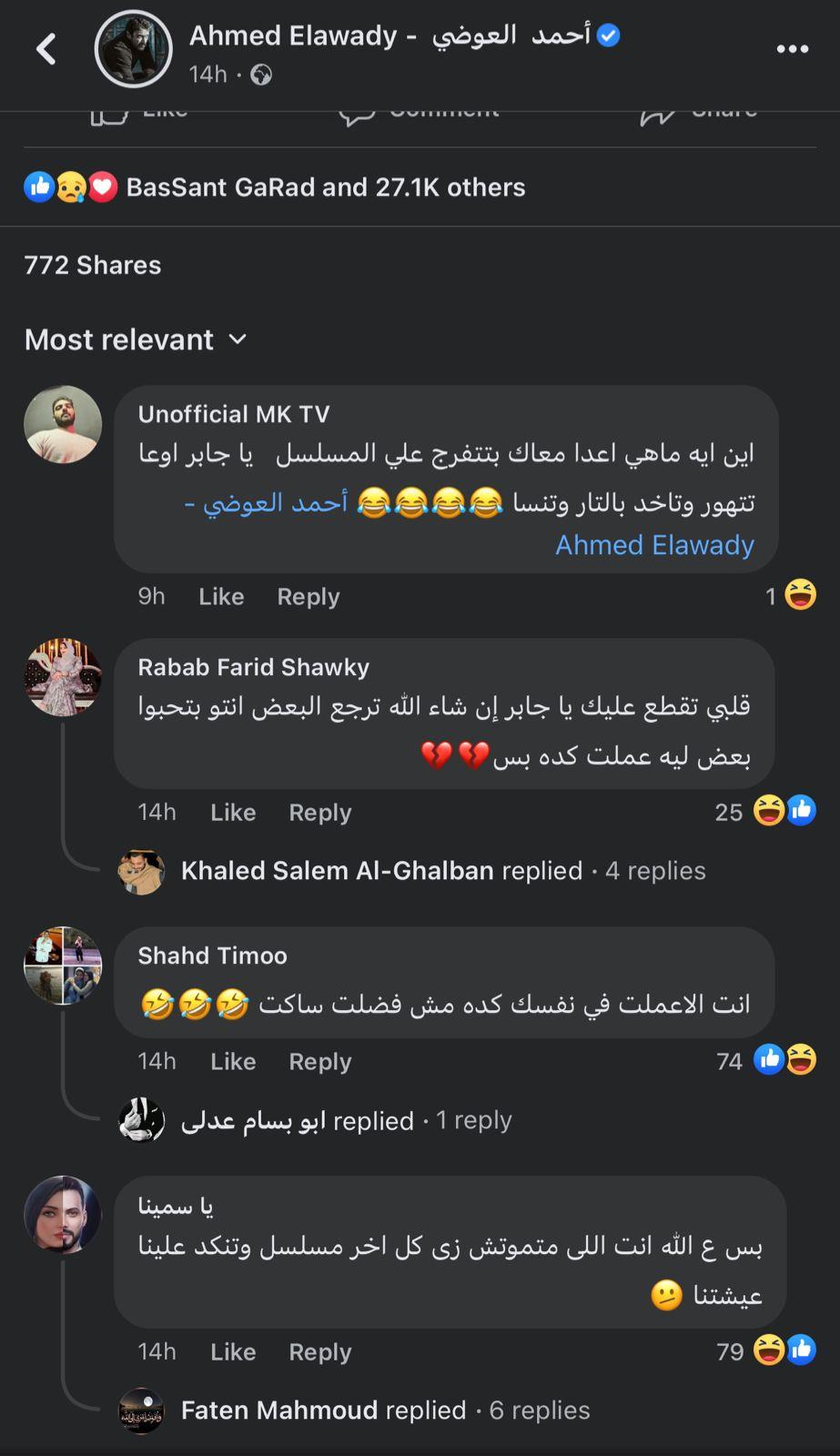
Task: Reply to Unofficial MK TV's comment
Action: pyautogui.click(x=308, y=597)
